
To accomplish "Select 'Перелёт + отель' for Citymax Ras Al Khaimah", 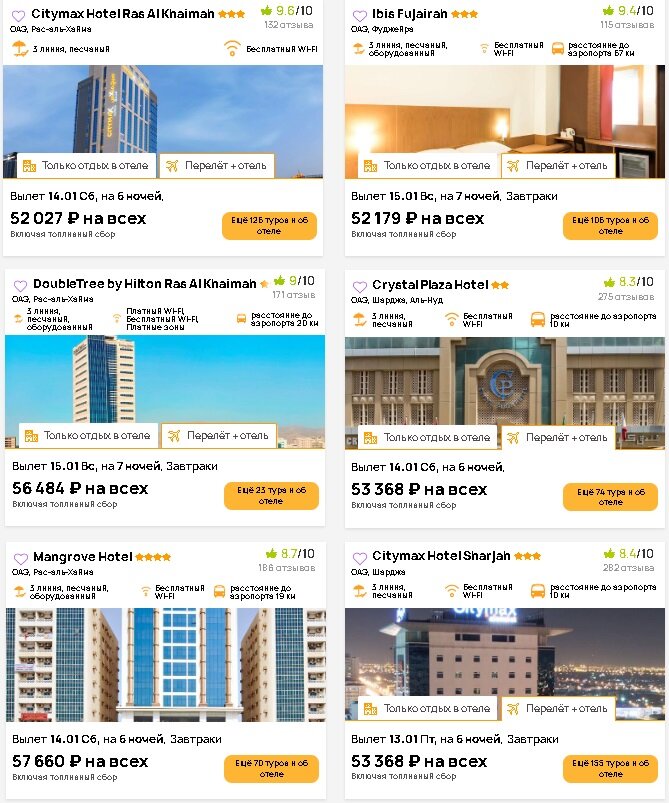I will click(216, 166).
